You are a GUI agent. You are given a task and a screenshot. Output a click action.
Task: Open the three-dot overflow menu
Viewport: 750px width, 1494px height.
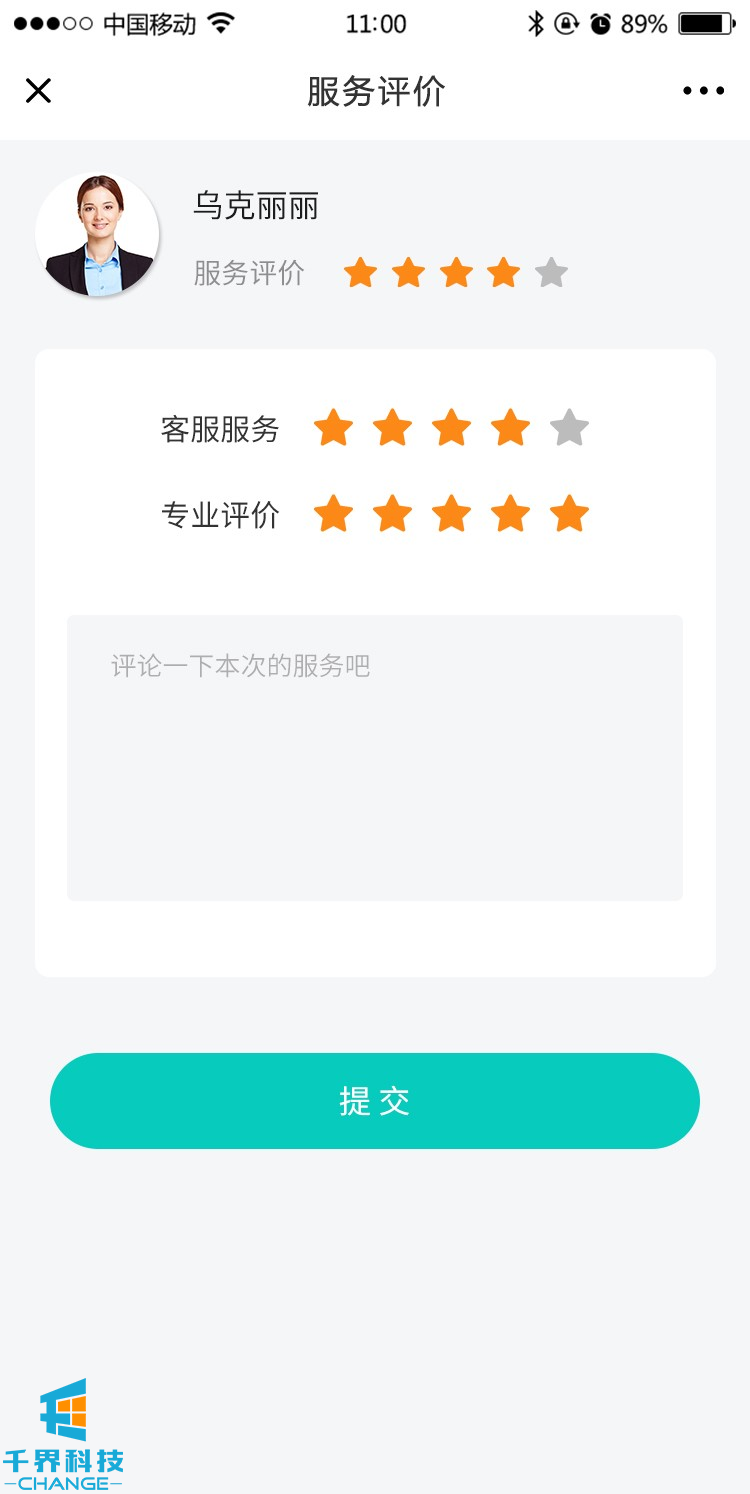pos(703,91)
